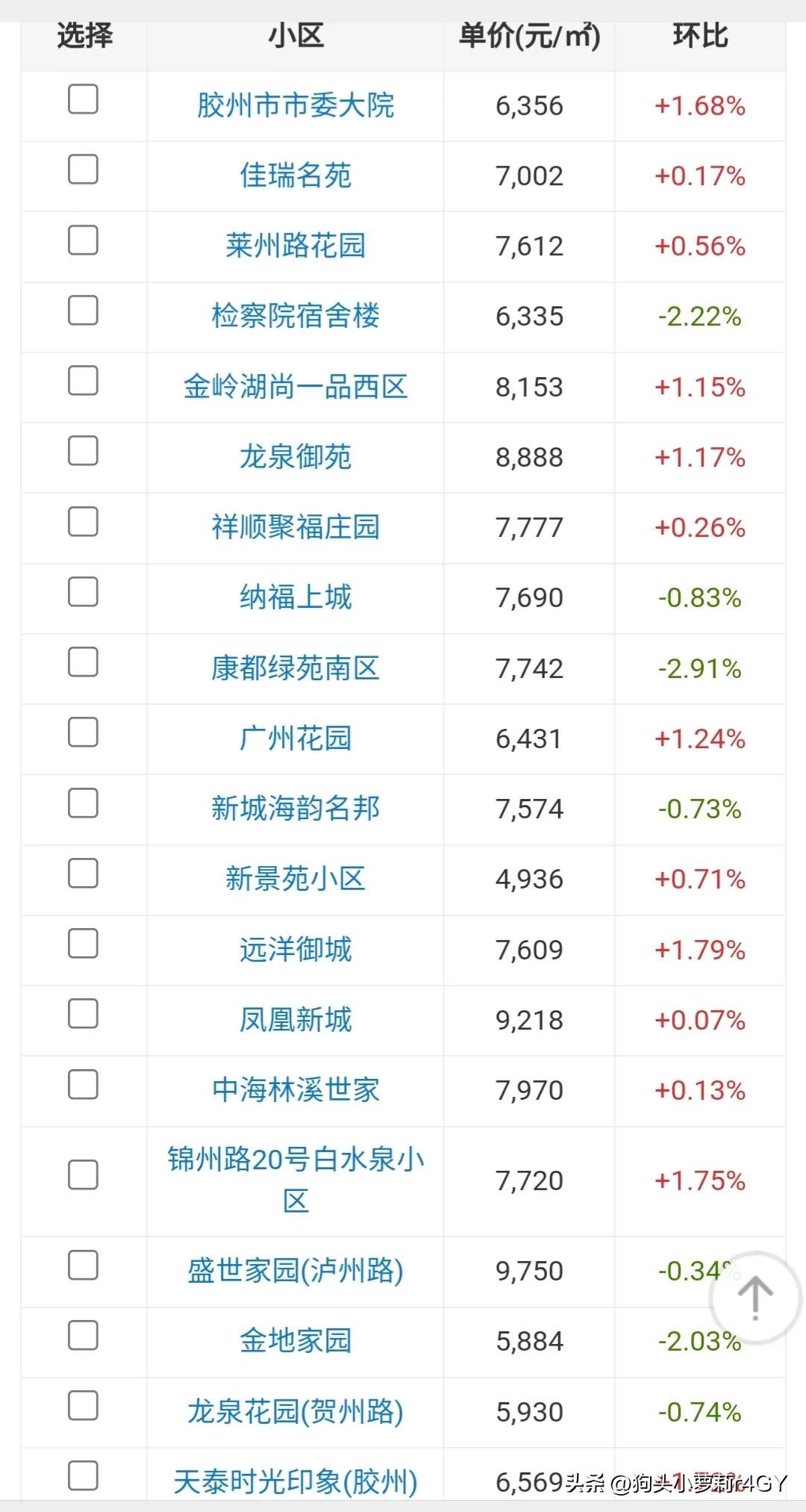View the 中海林溪世家 community
The image size is (806, 1512).
tap(296, 1090)
